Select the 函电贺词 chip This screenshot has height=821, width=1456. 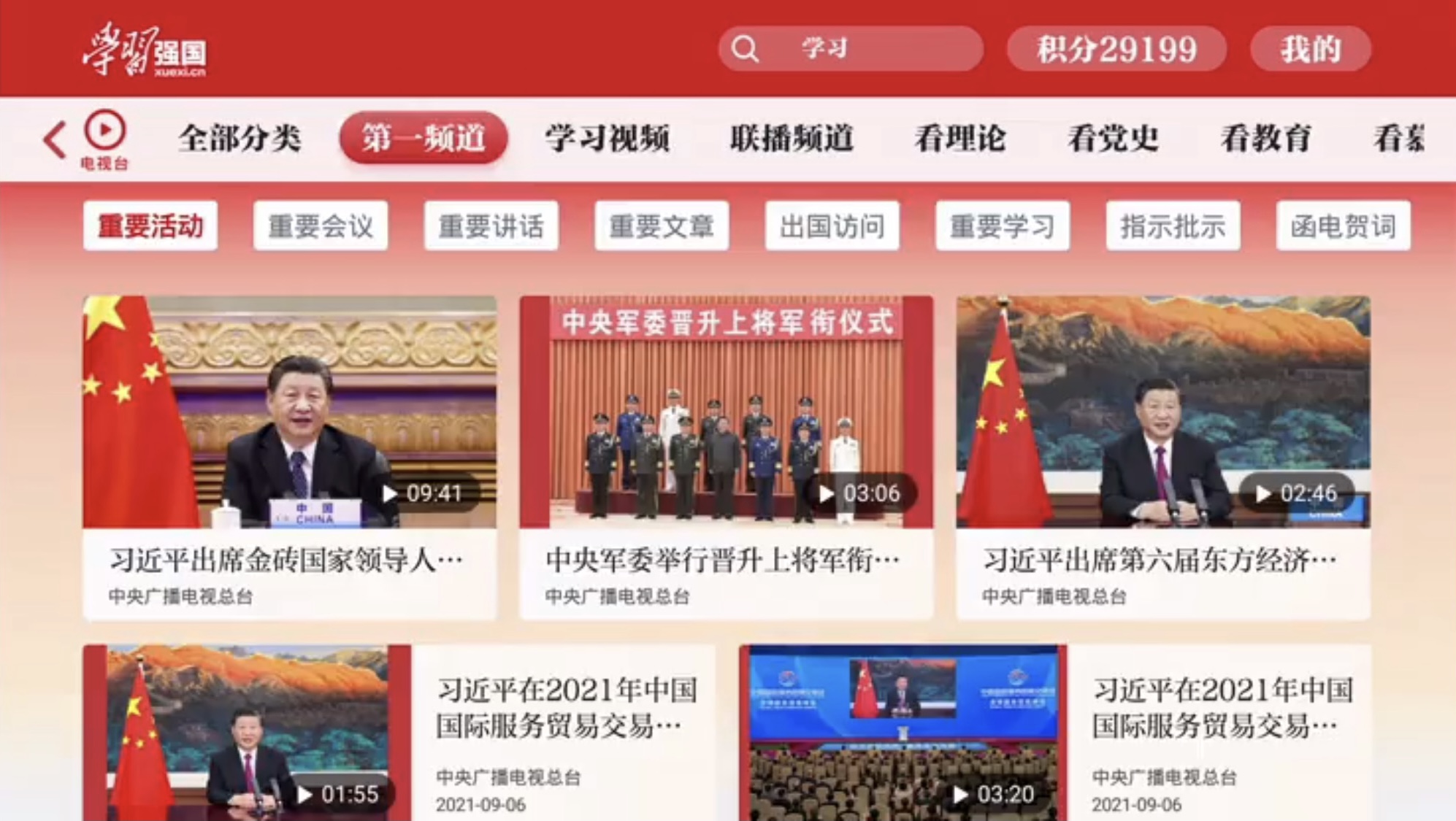1343,226
